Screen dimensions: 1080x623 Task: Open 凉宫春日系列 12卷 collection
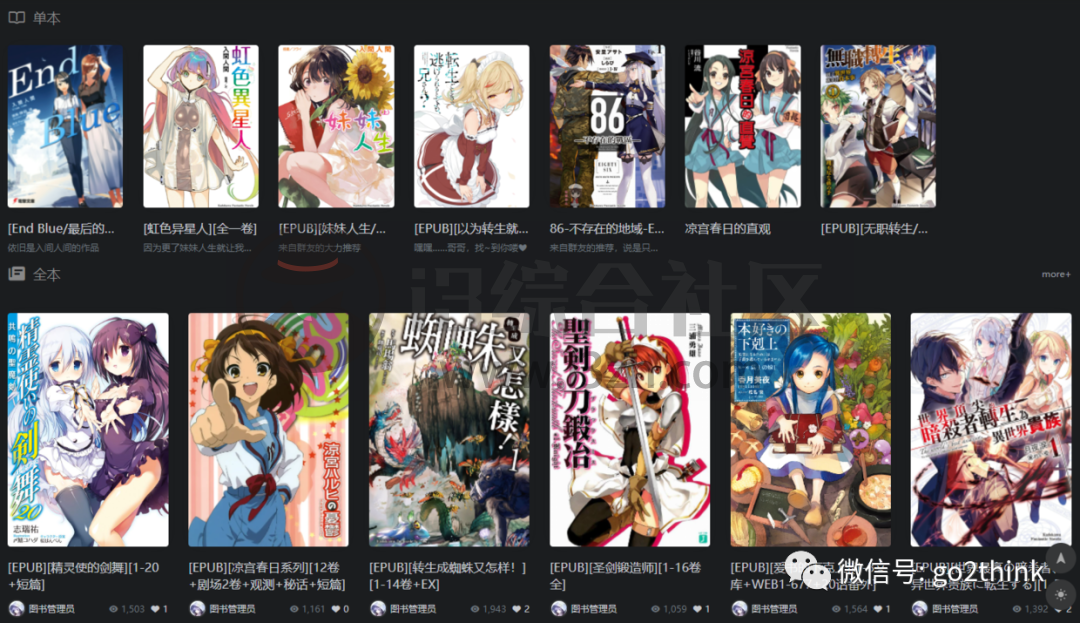(268, 430)
